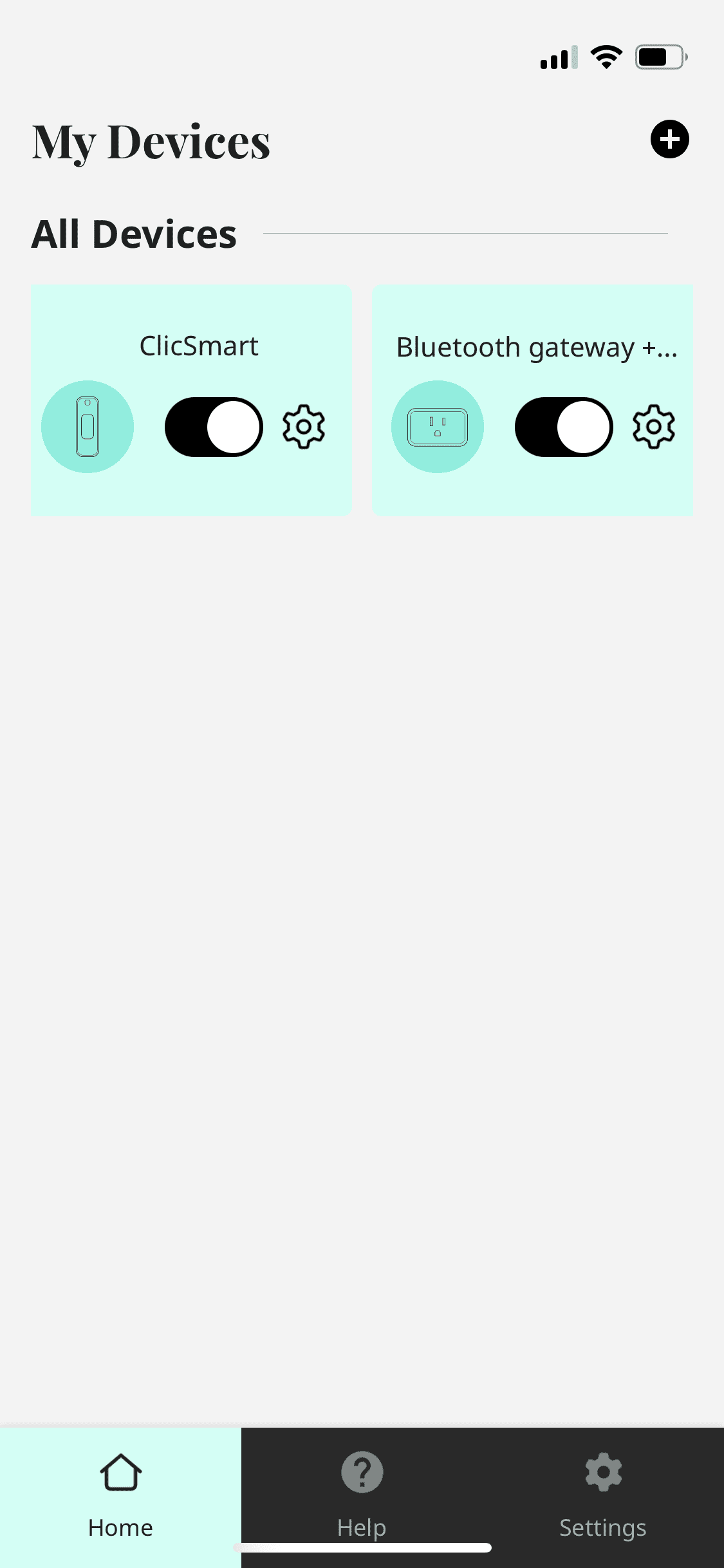
Task: Open ClicSmart gear settings
Action: [x=304, y=427]
